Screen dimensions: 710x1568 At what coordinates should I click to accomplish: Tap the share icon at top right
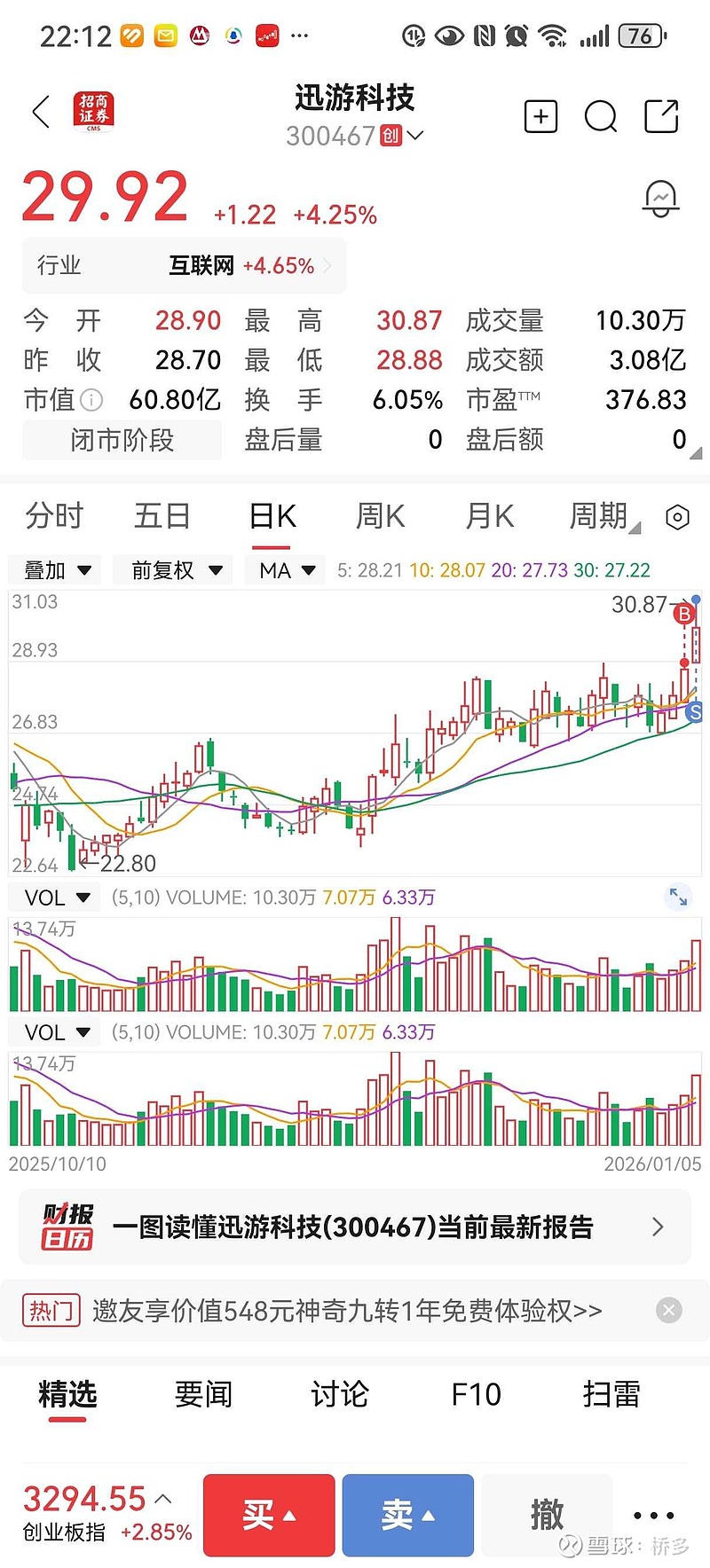661,116
